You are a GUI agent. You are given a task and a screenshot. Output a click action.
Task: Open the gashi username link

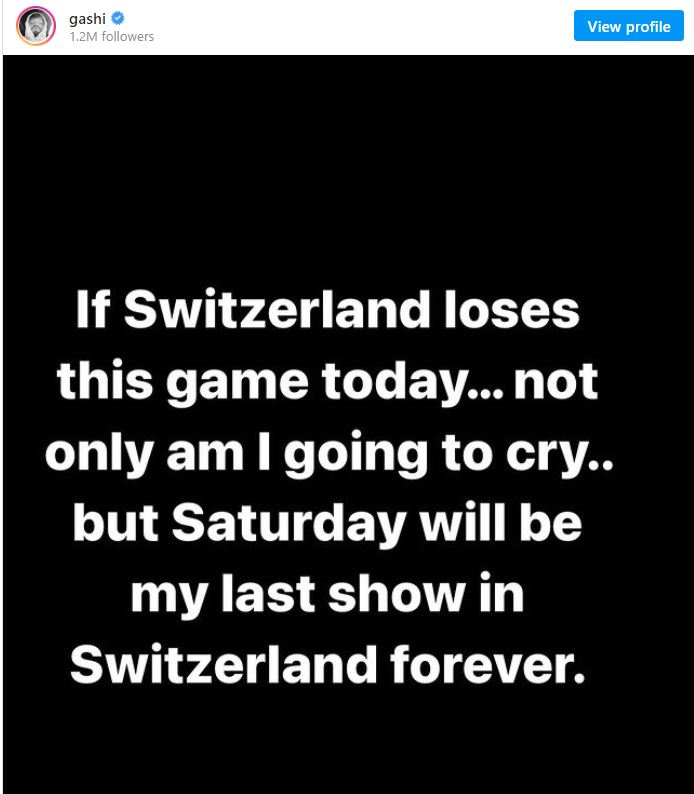pyautogui.click(x=87, y=18)
